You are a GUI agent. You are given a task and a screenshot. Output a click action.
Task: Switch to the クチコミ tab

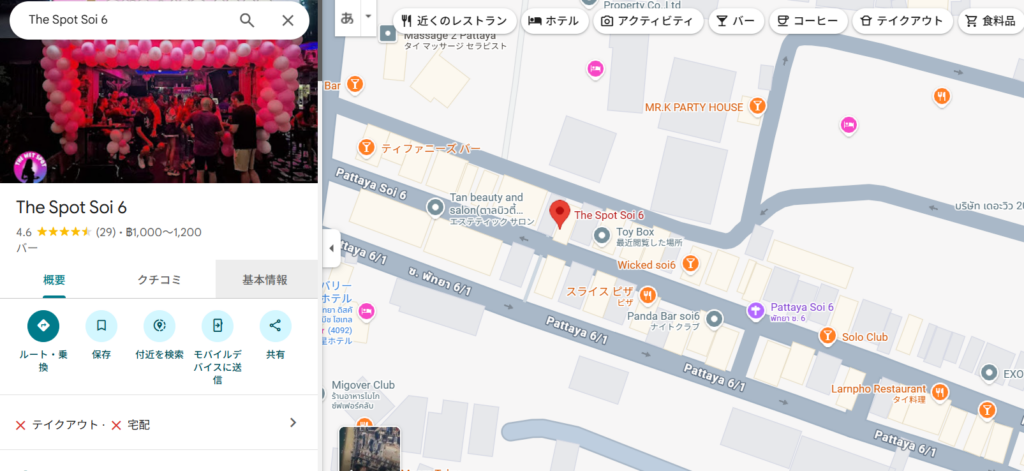[x=159, y=280]
